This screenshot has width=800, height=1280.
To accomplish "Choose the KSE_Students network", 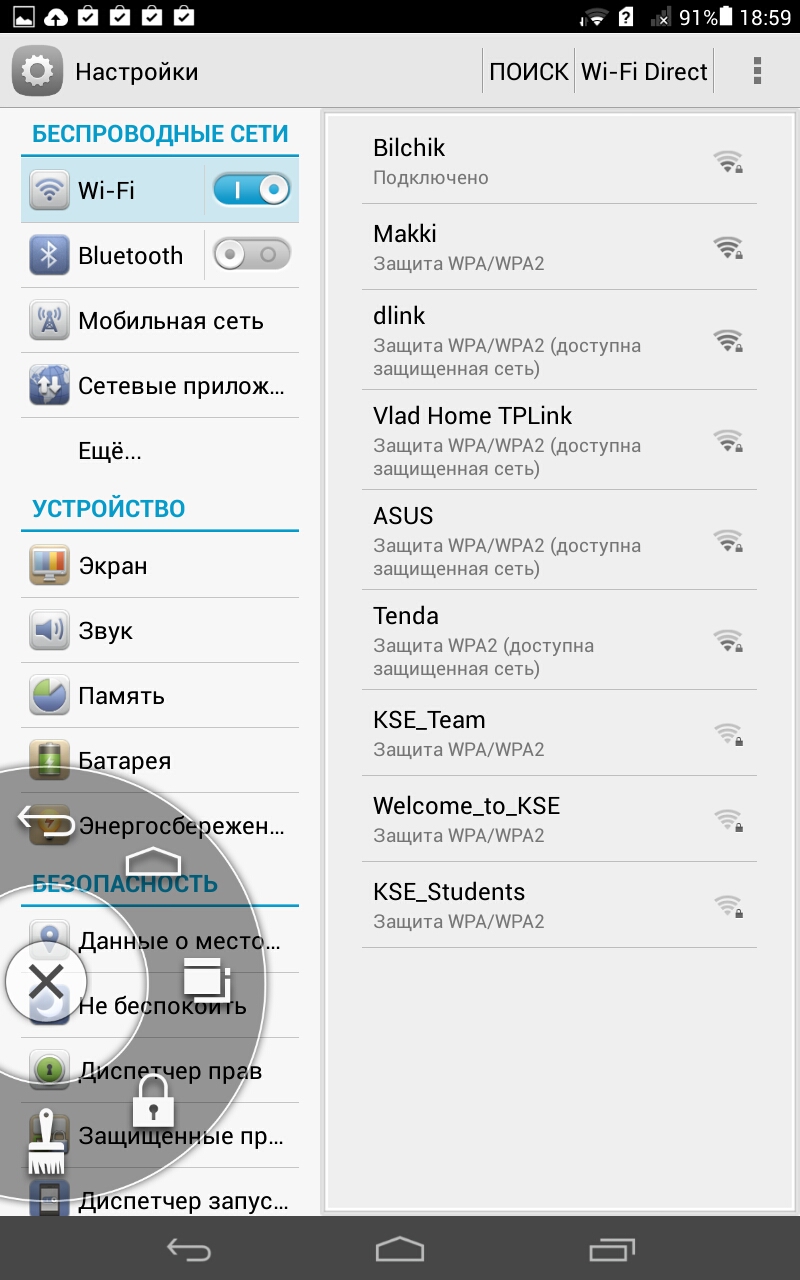I will click(559, 905).
